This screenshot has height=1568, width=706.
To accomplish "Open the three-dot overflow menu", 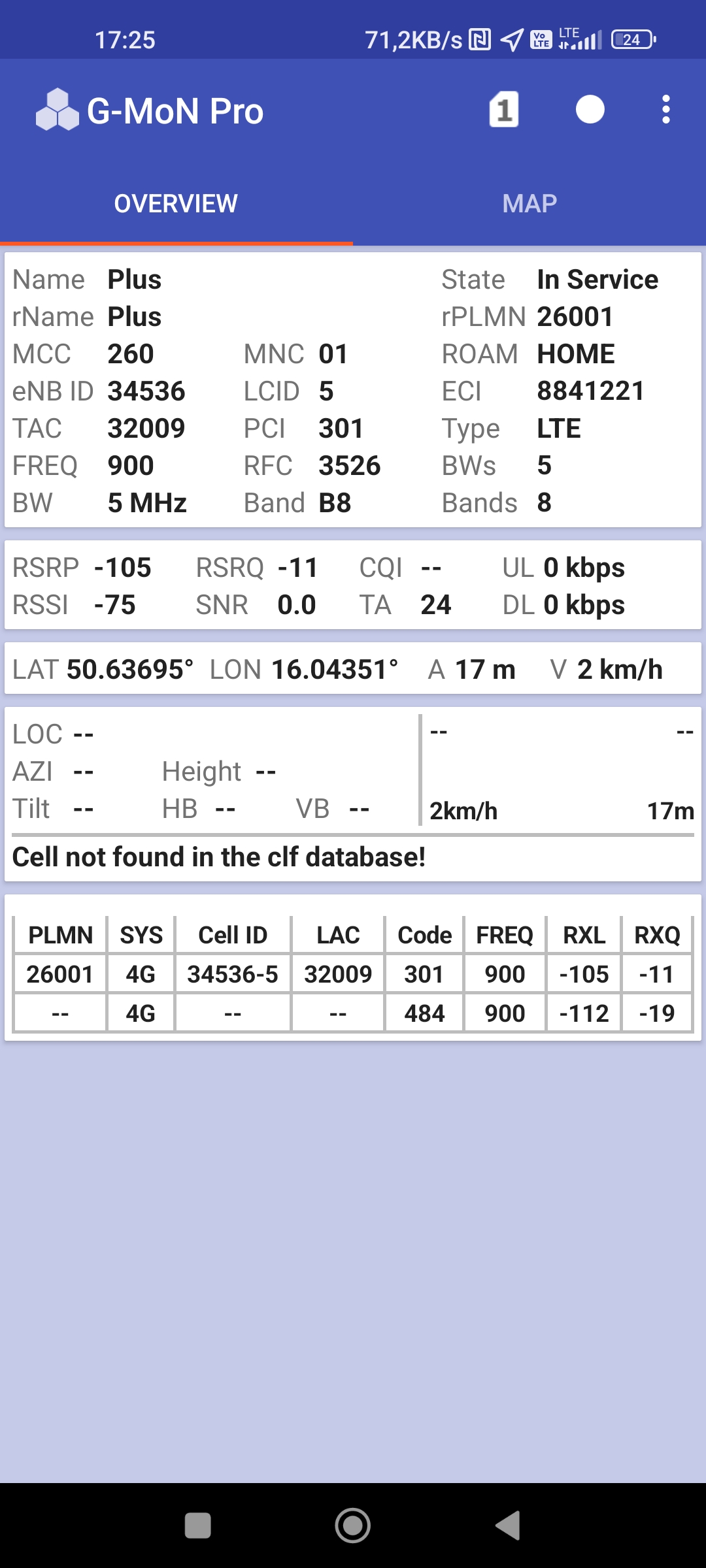I will point(665,110).
